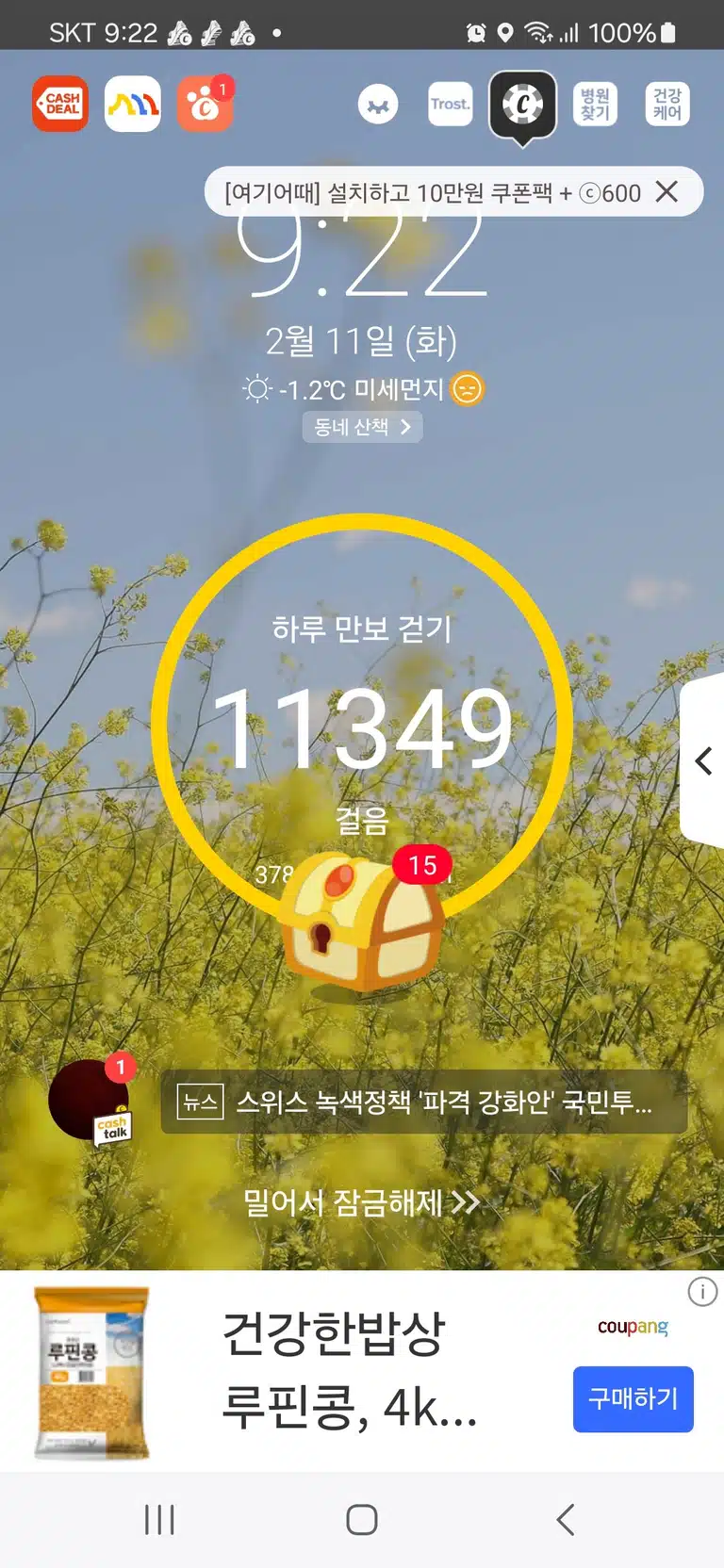
Task: Dismiss the 여기어때 coupon banner
Action: [666, 192]
